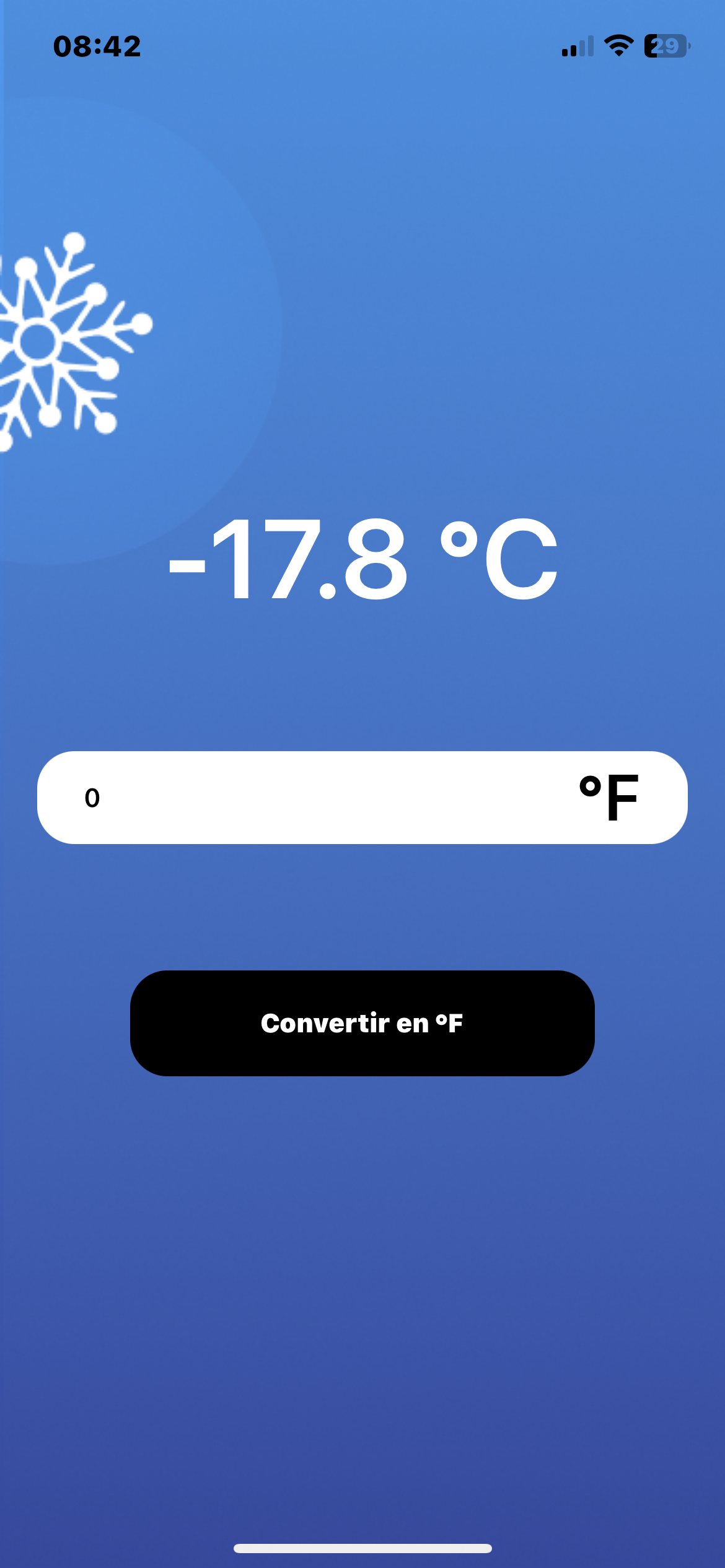This screenshot has height=1568, width=725.
Task: Tap the right end of the input field
Action: (657, 799)
